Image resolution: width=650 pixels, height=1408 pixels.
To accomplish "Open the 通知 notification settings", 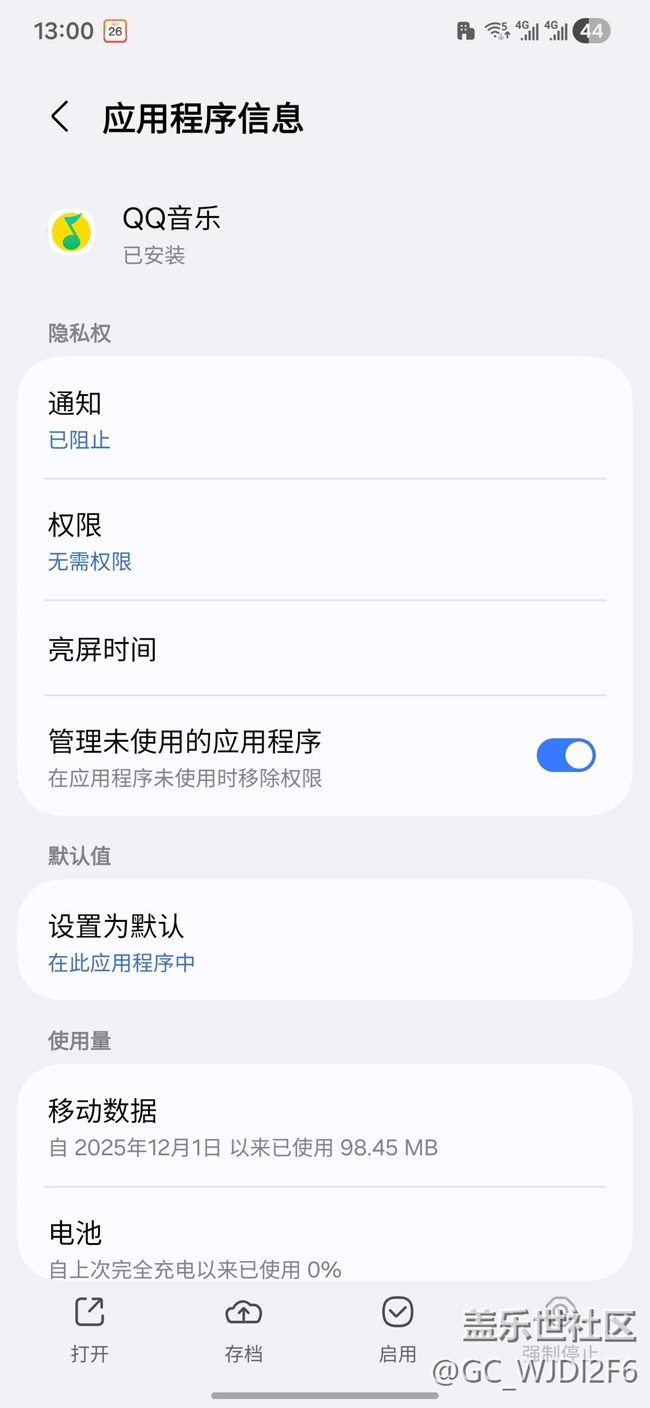I will coord(324,420).
